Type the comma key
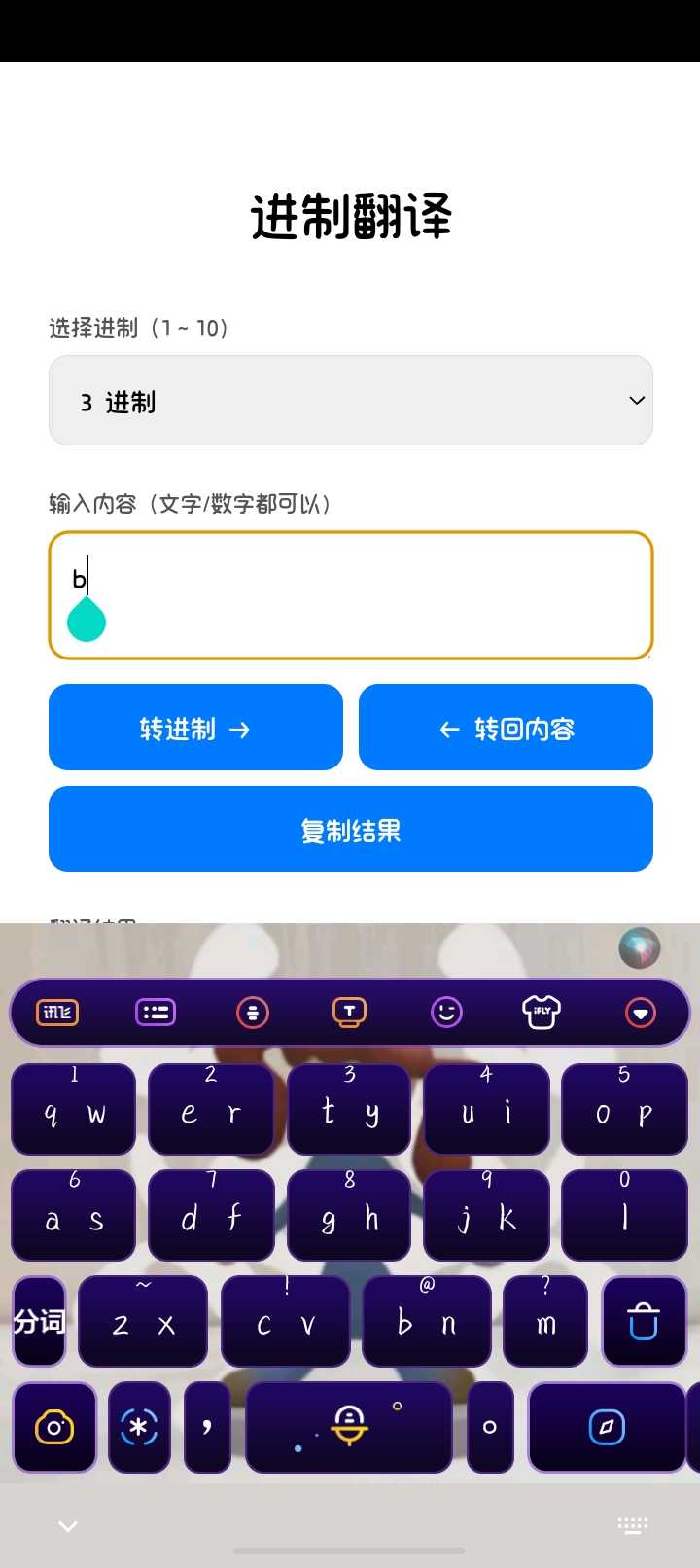The image size is (700, 1568). [207, 1427]
